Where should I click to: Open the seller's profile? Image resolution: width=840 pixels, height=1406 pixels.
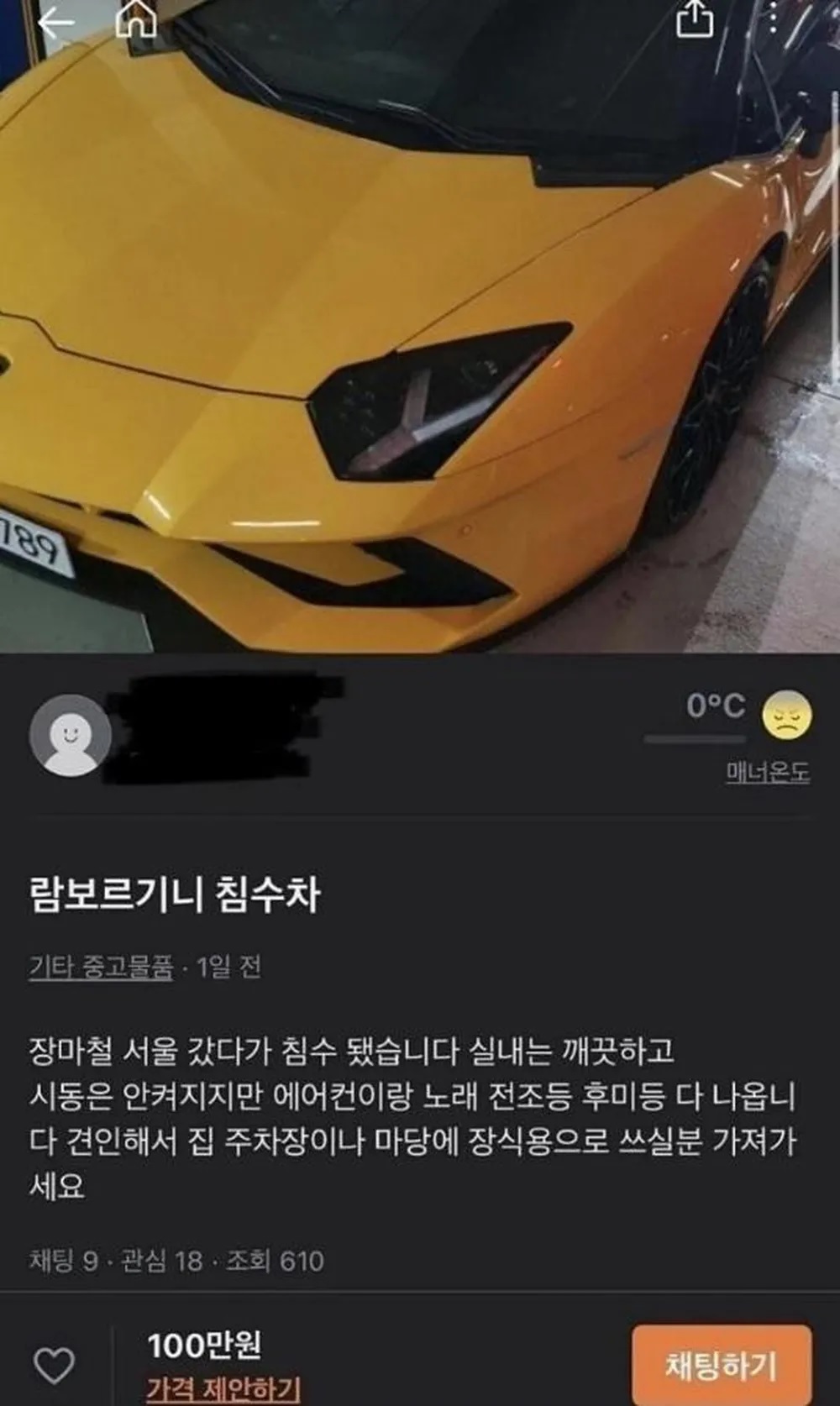click(71, 736)
